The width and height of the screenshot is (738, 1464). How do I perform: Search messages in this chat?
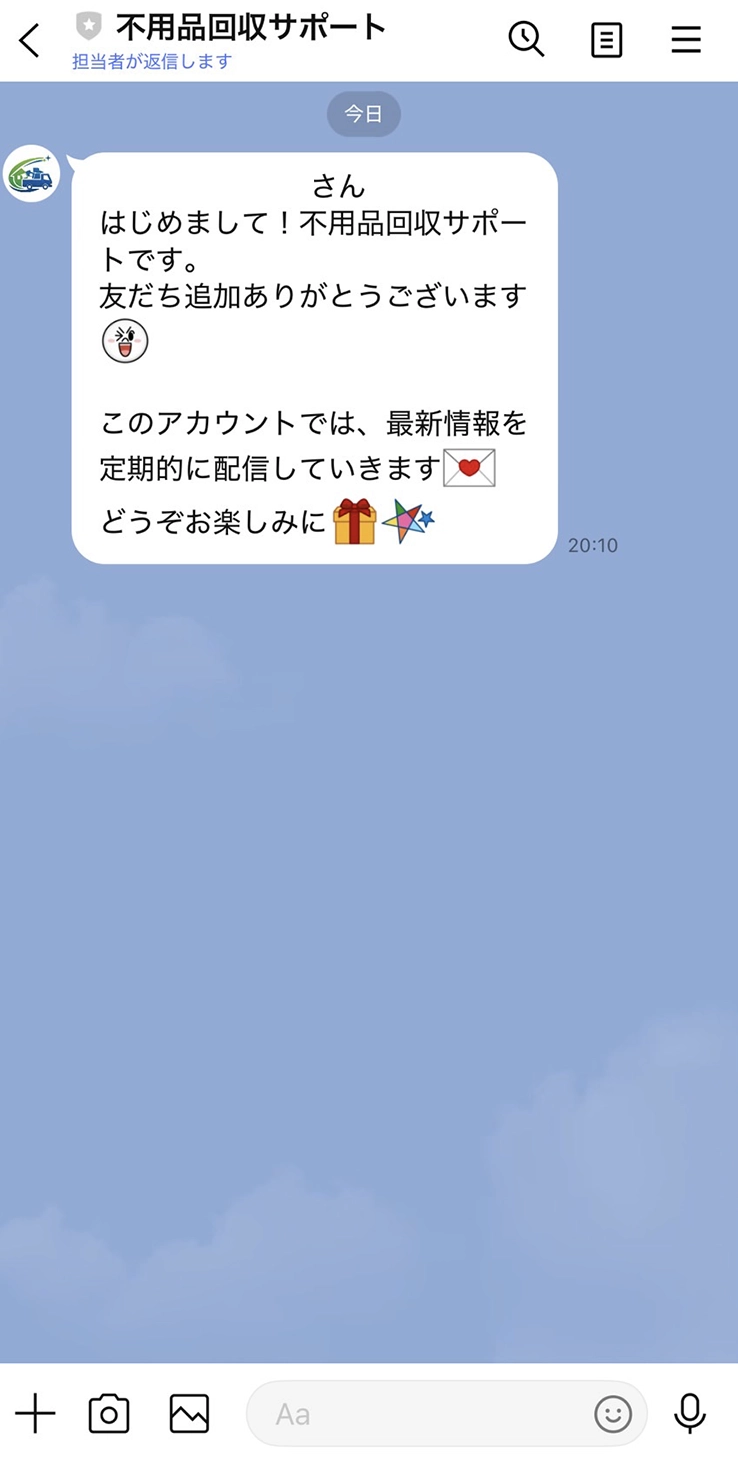pos(526,40)
